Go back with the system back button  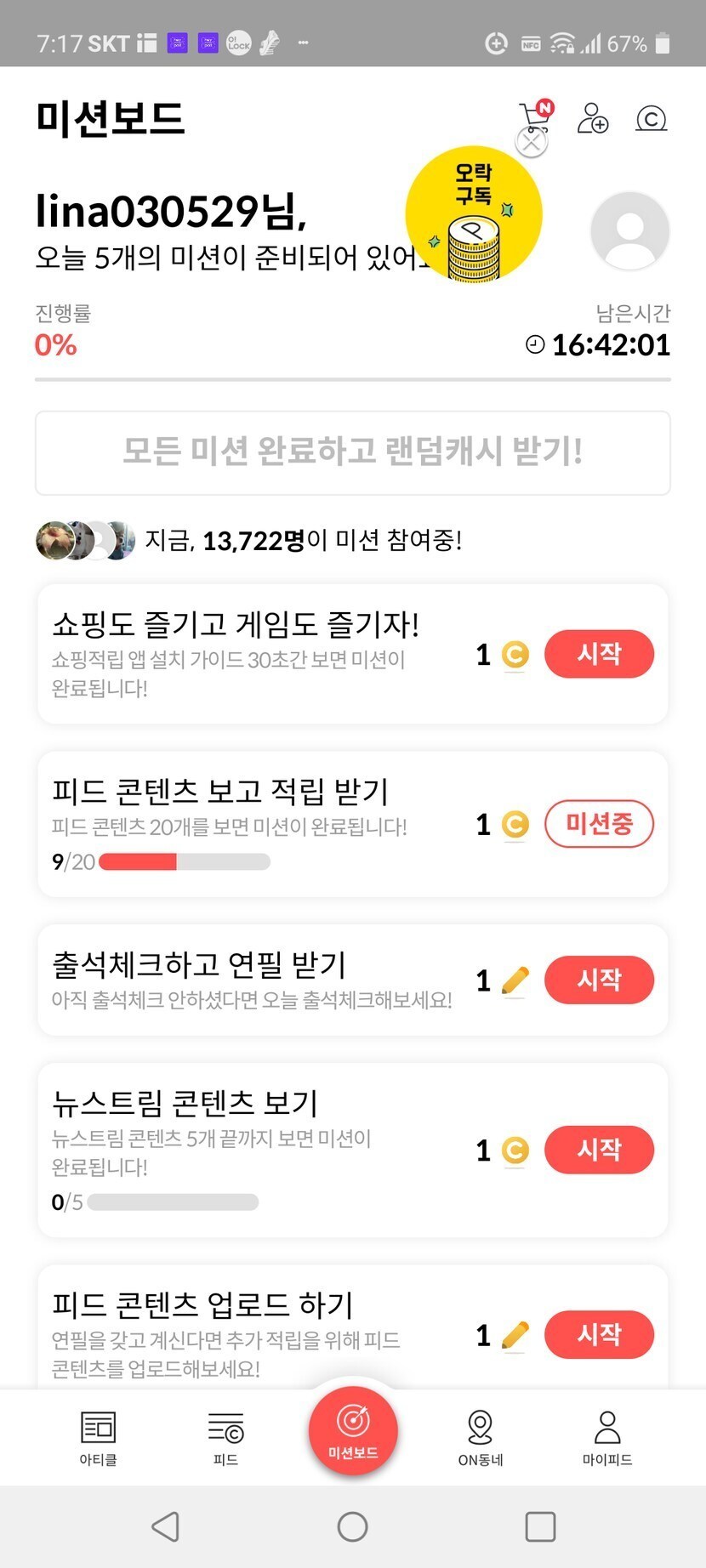(165, 1527)
